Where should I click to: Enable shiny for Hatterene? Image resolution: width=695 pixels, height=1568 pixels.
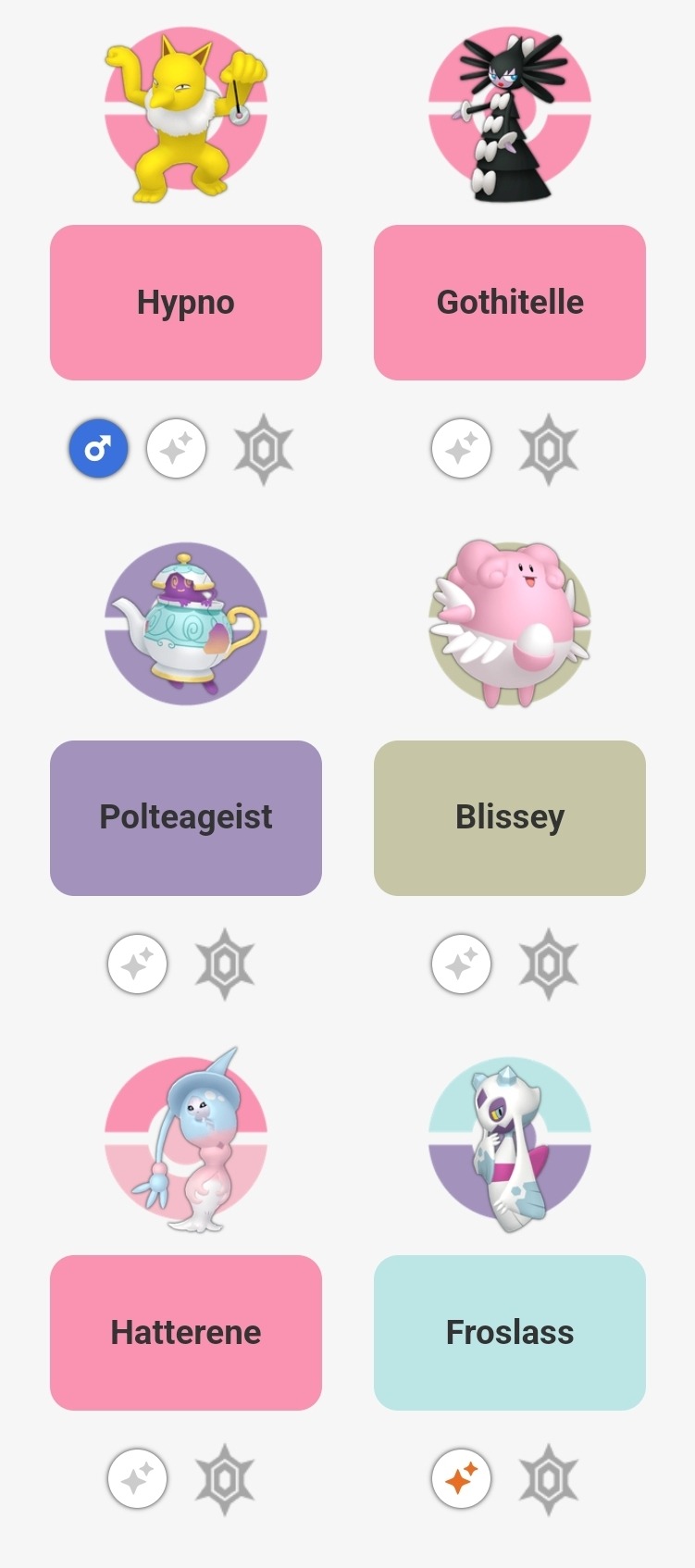138,1478
